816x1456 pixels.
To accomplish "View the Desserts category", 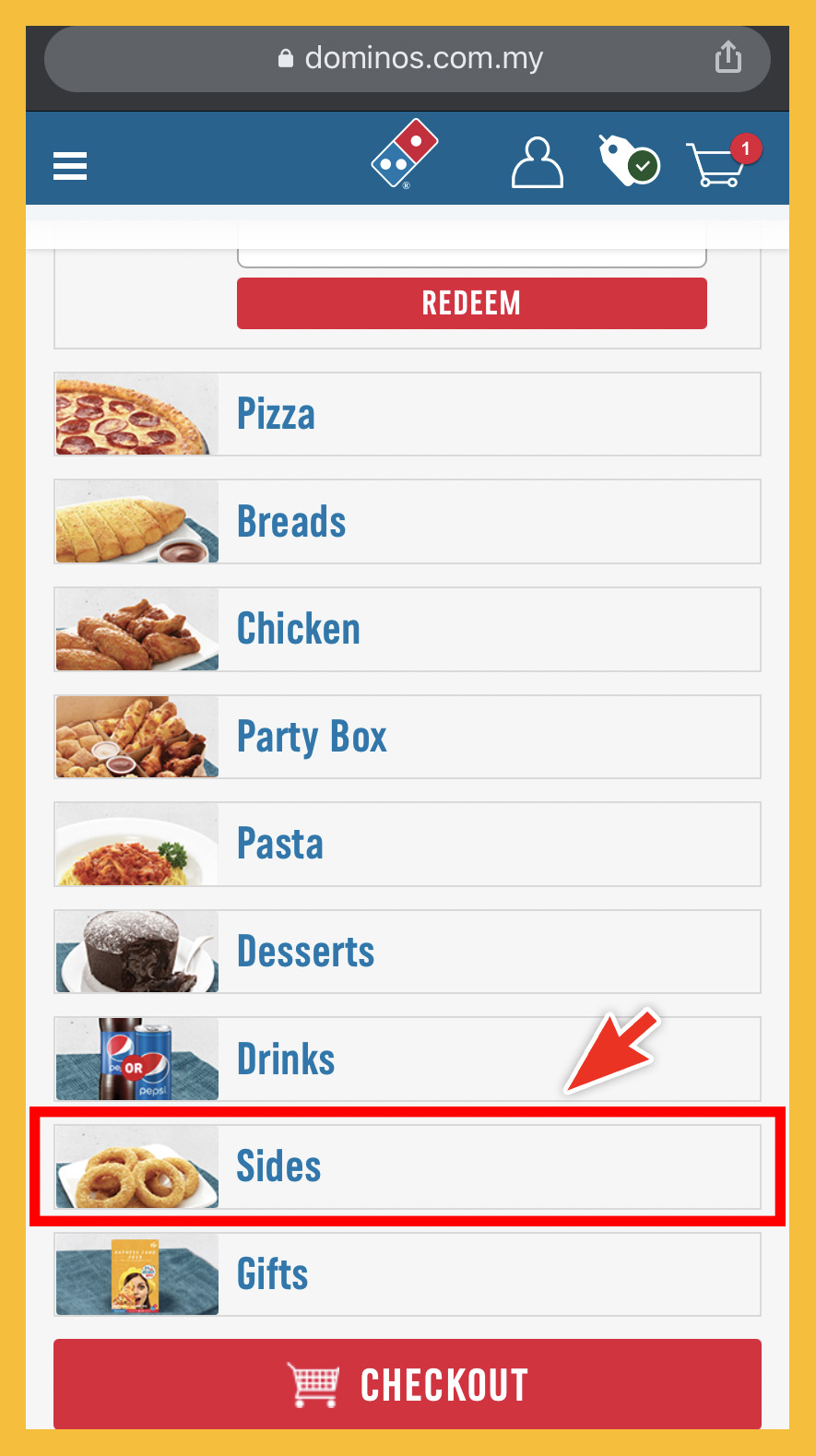I will (407, 952).
